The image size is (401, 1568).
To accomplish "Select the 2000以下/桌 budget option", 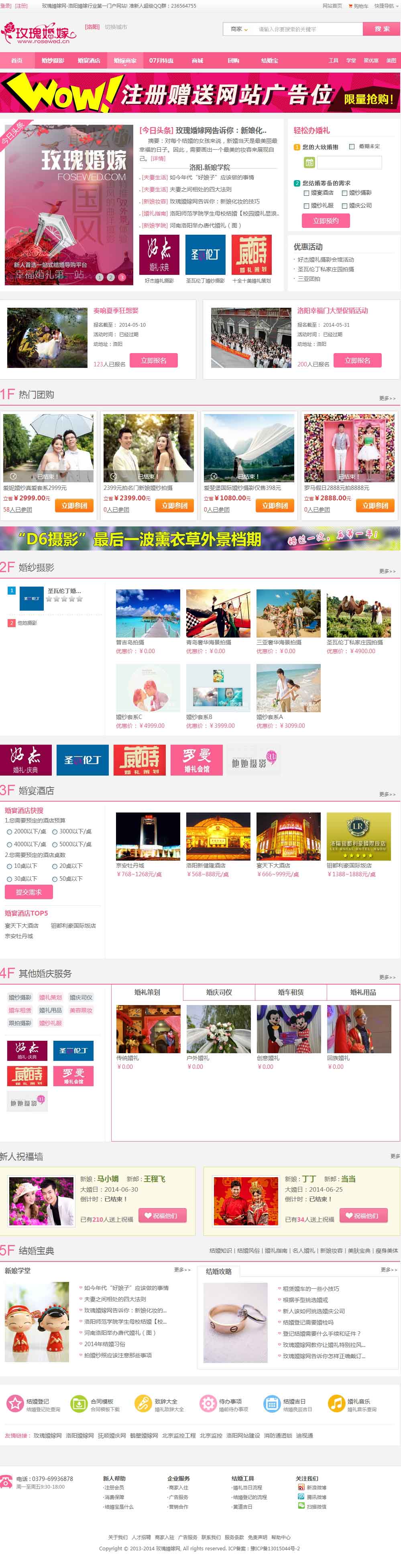I will click(10, 831).
